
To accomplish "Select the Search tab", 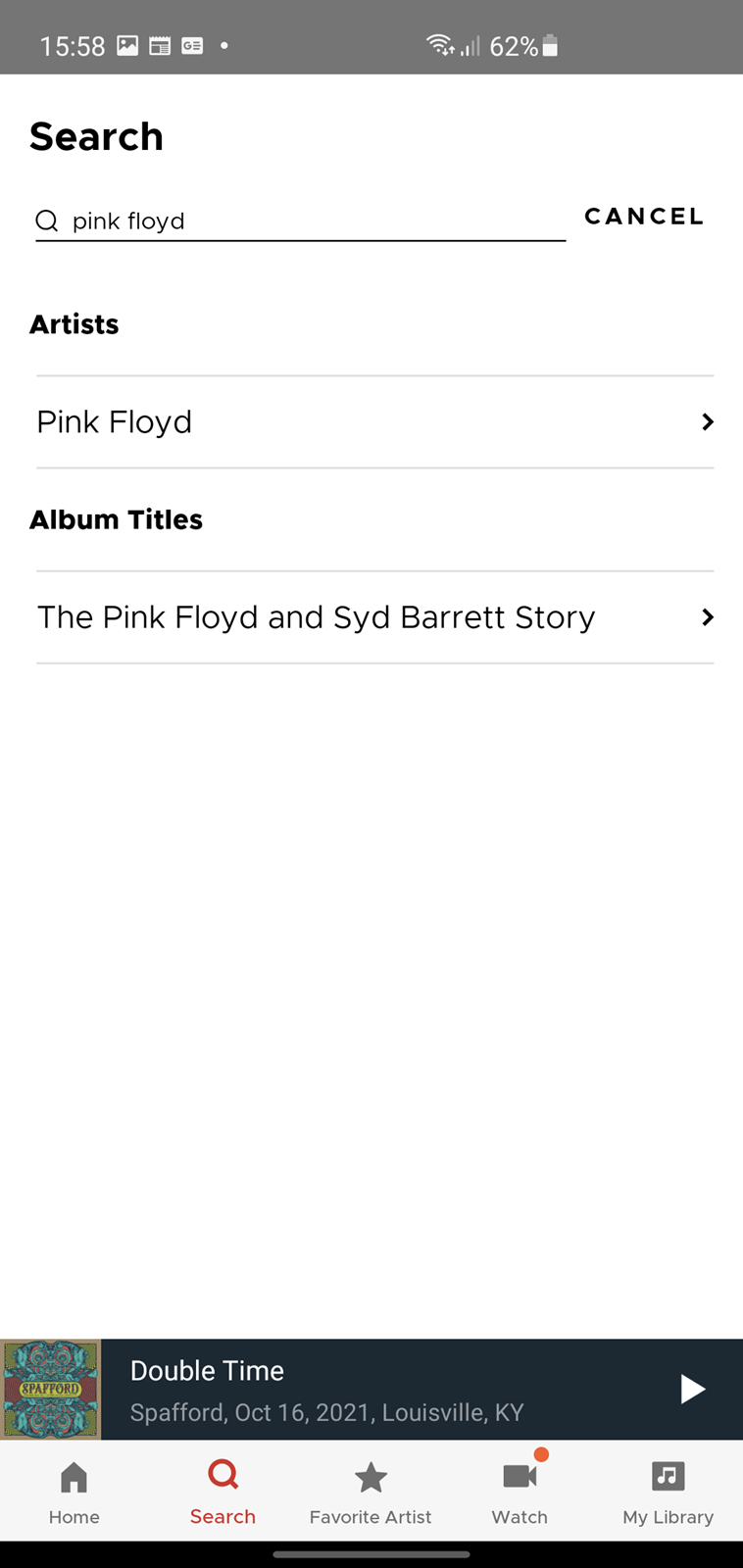I will pyautogui.click(x=223, y=1493).
